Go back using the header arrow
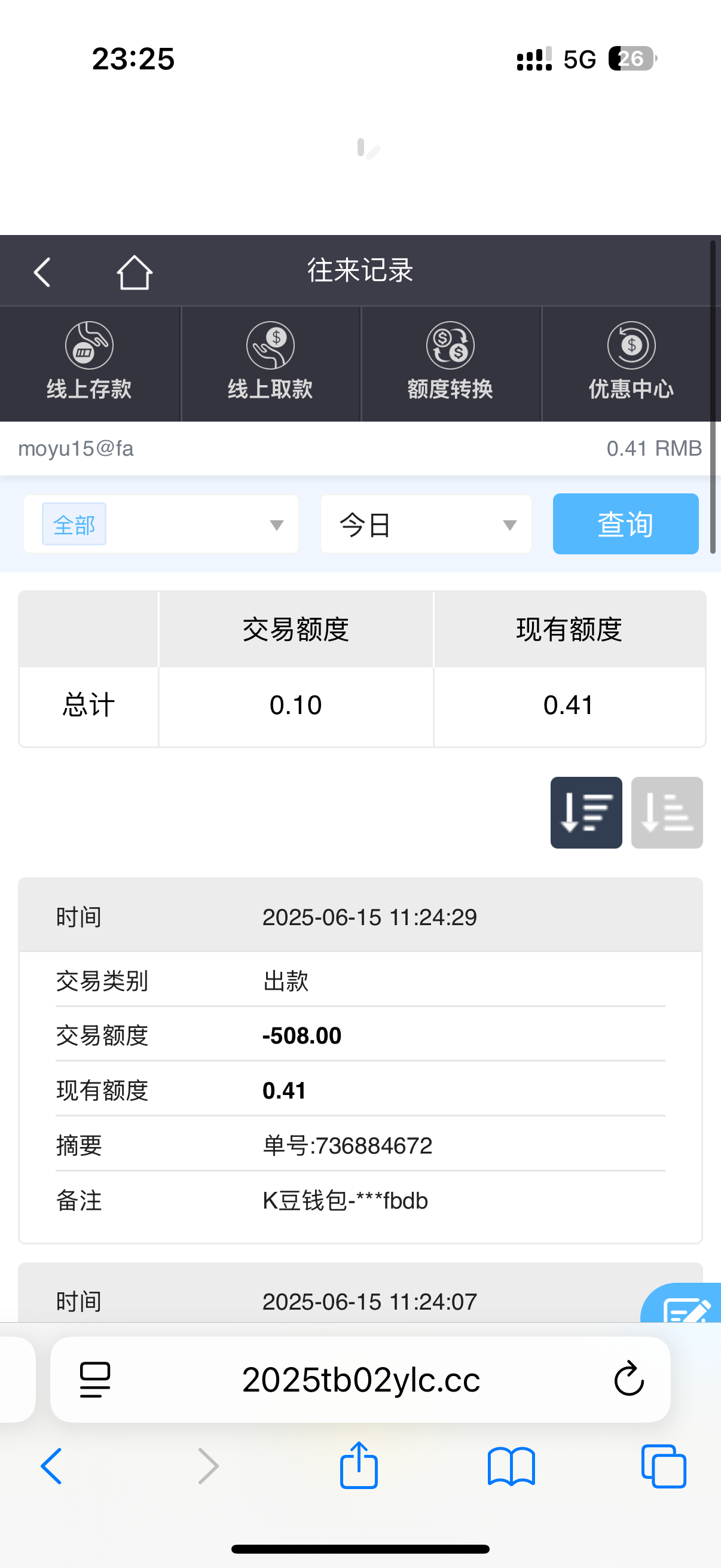 click(42, 272)
